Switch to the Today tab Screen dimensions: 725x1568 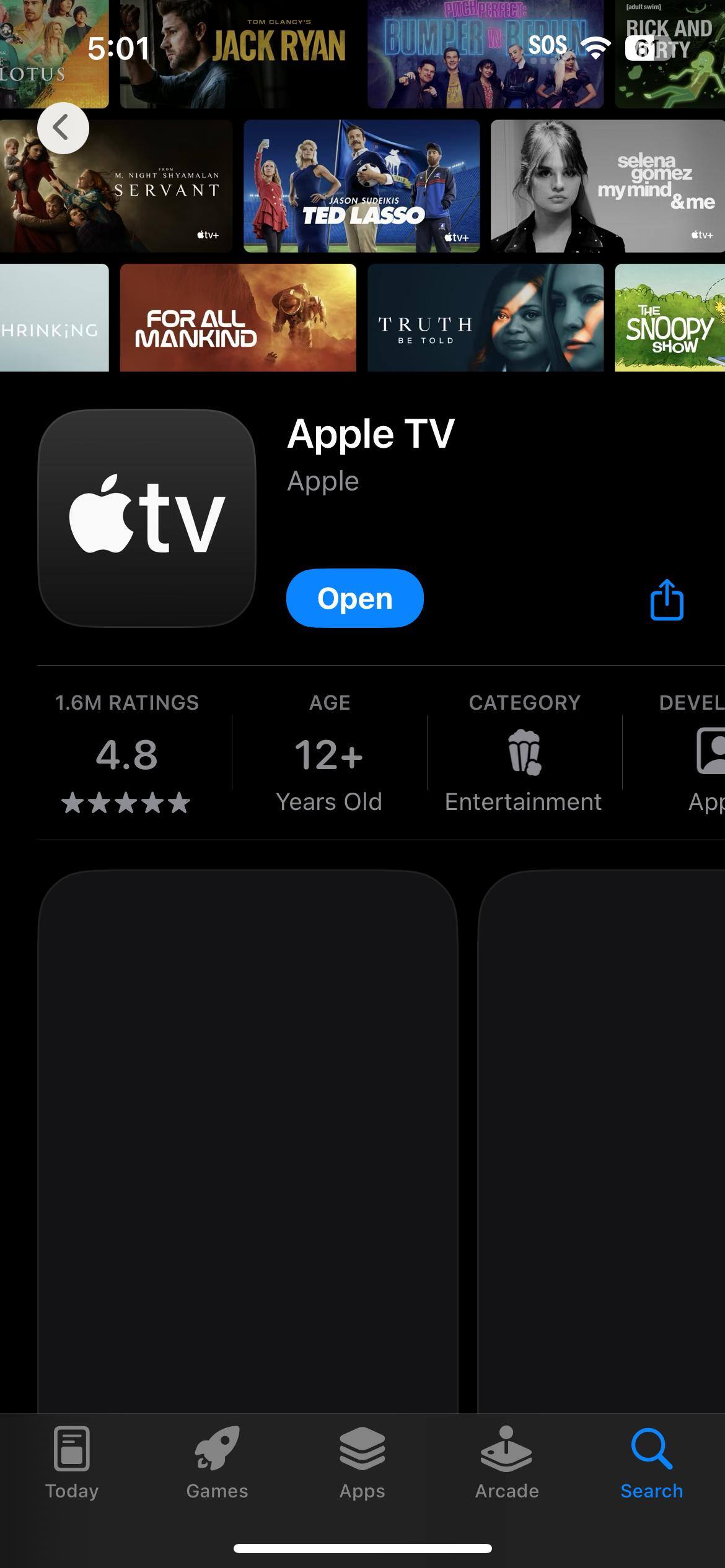point(72,1463)
